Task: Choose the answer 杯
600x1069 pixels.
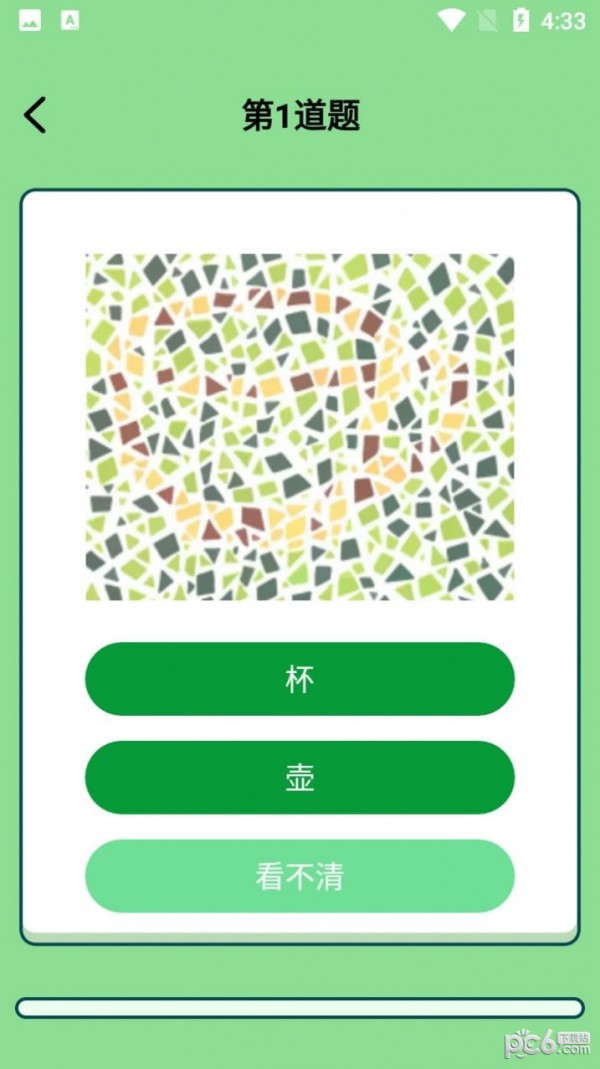Action: click(299, 679)
